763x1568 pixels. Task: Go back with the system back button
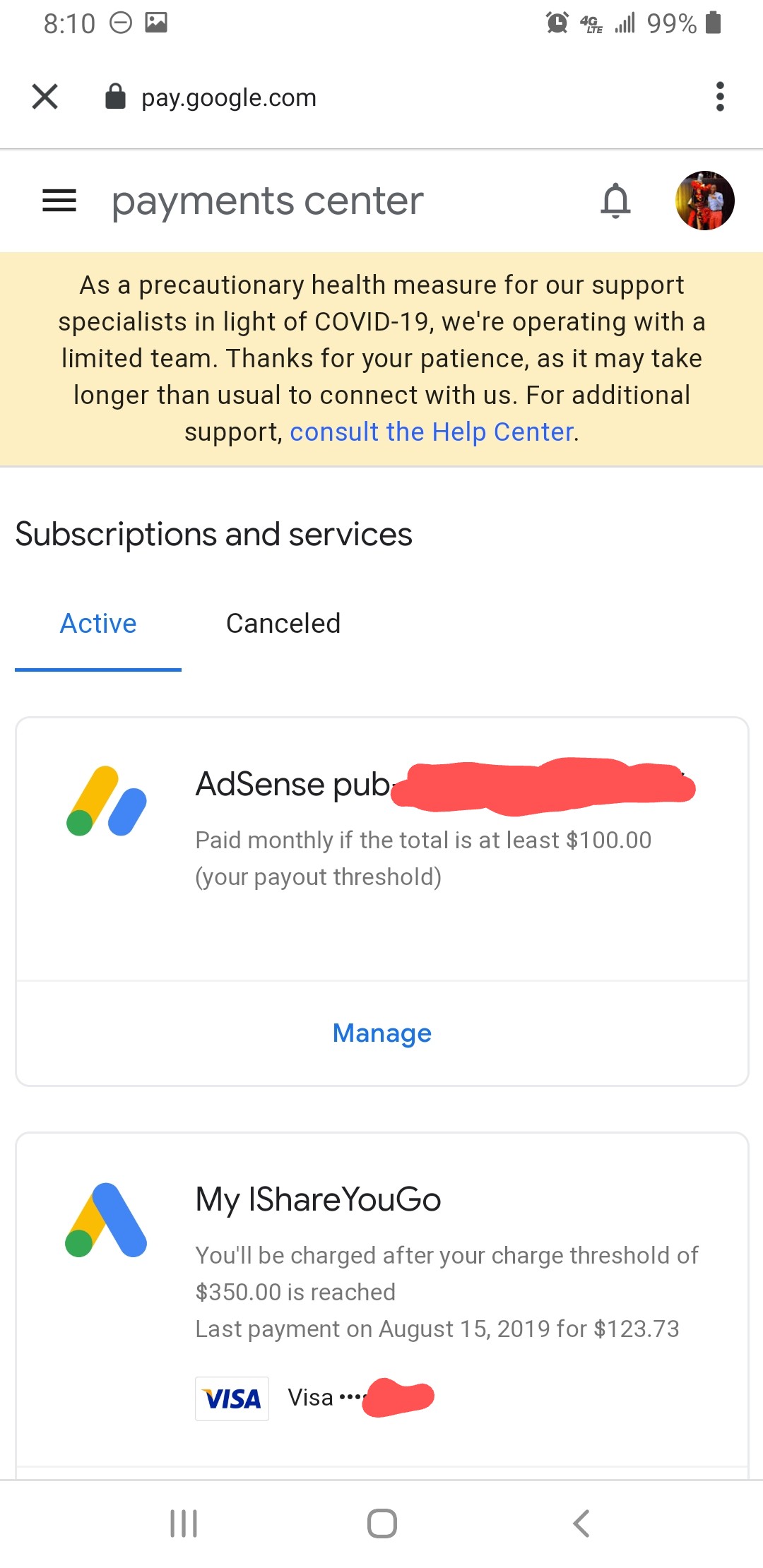point(581,1524)
